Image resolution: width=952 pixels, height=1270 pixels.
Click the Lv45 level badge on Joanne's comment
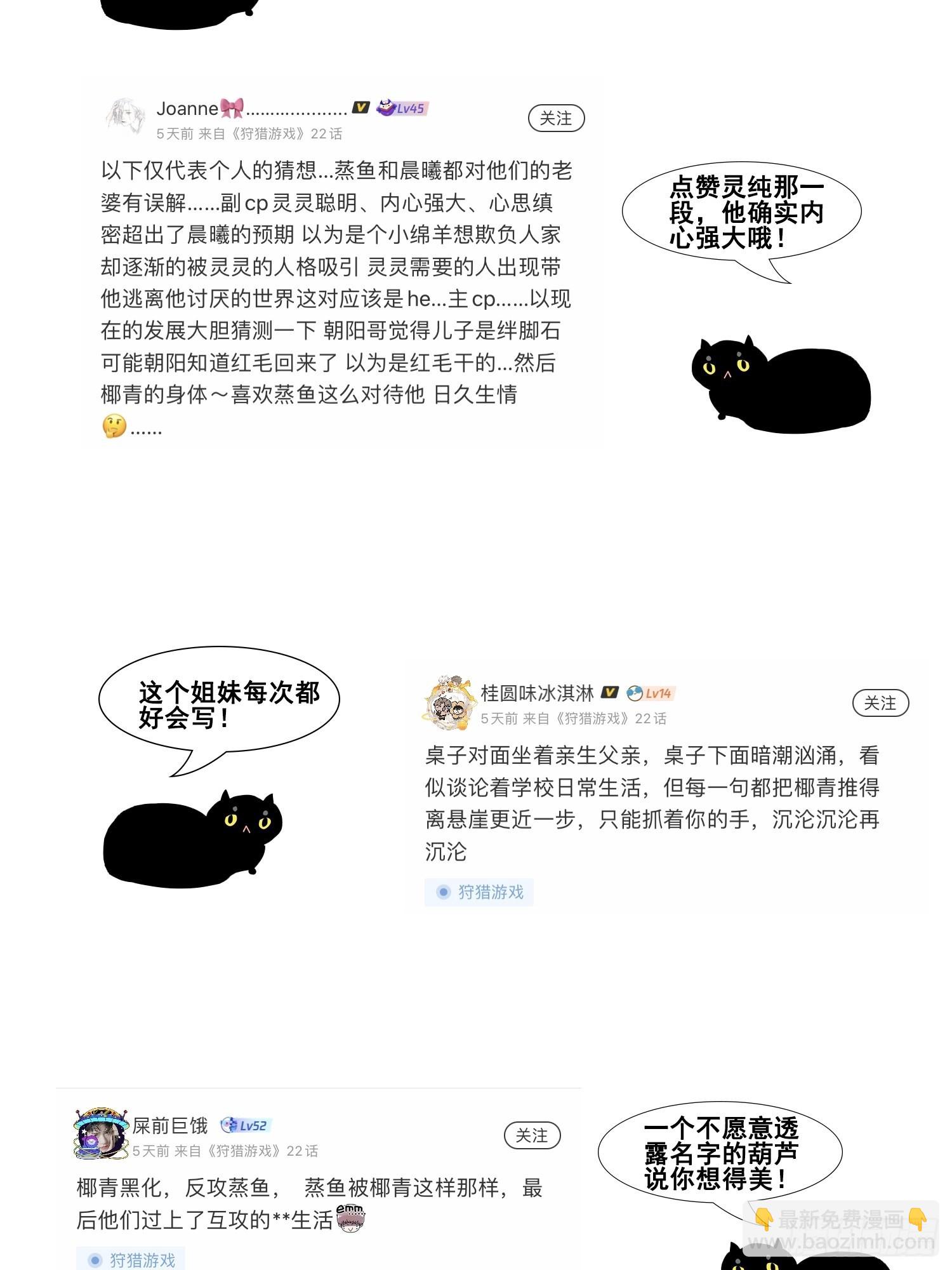(402, 109)
